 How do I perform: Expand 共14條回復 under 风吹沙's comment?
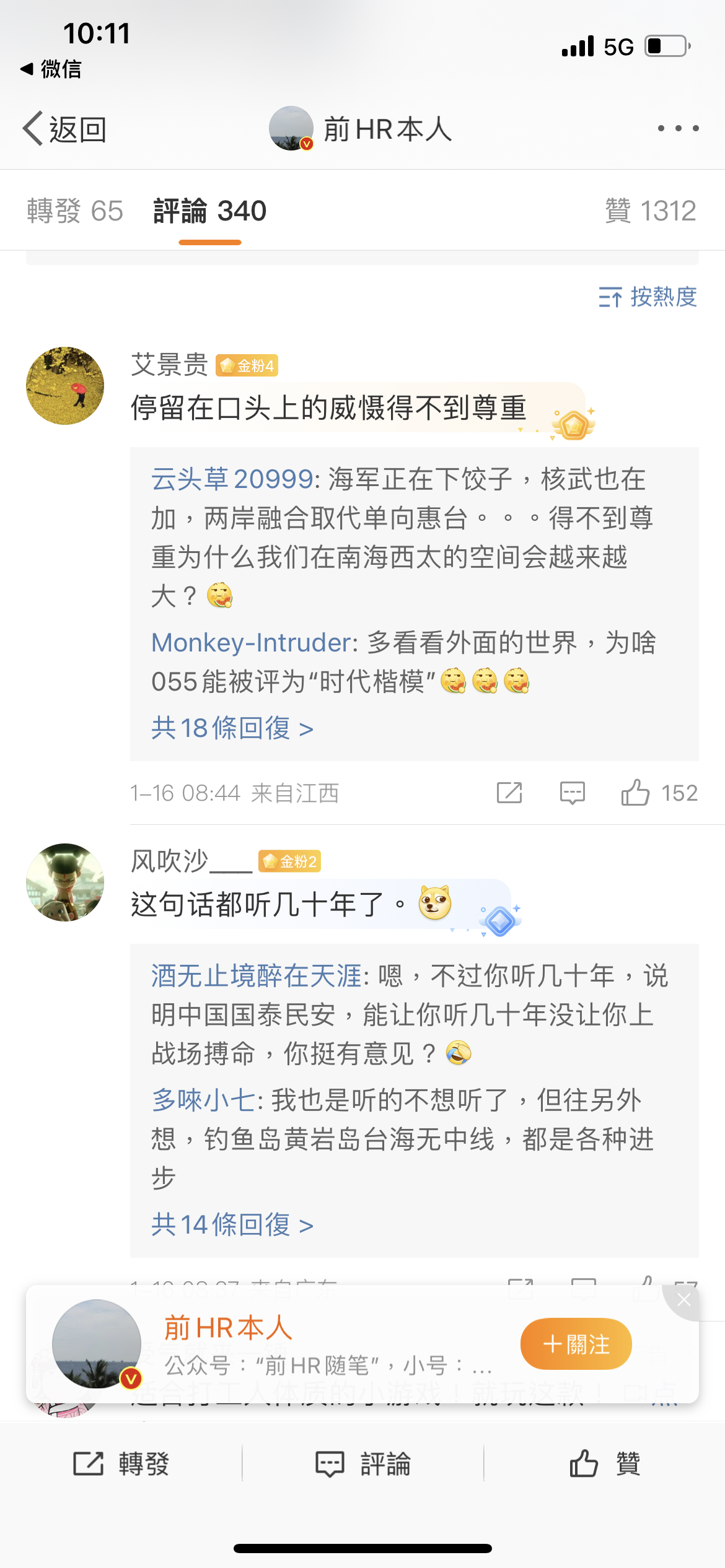pos(232,1225)
